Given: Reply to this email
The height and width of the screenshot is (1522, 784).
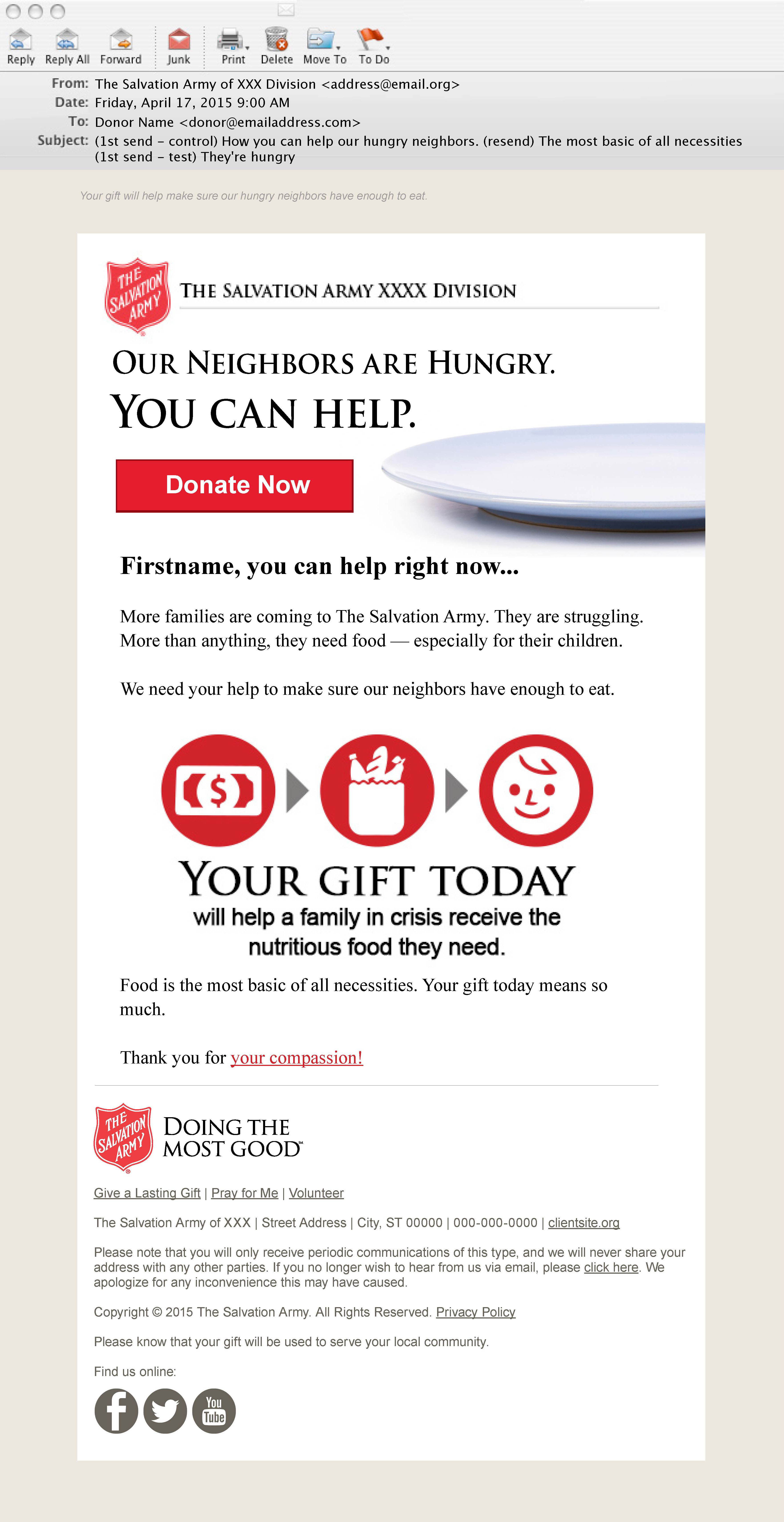Looking at the screenshot, I should [x=21, y=46].
